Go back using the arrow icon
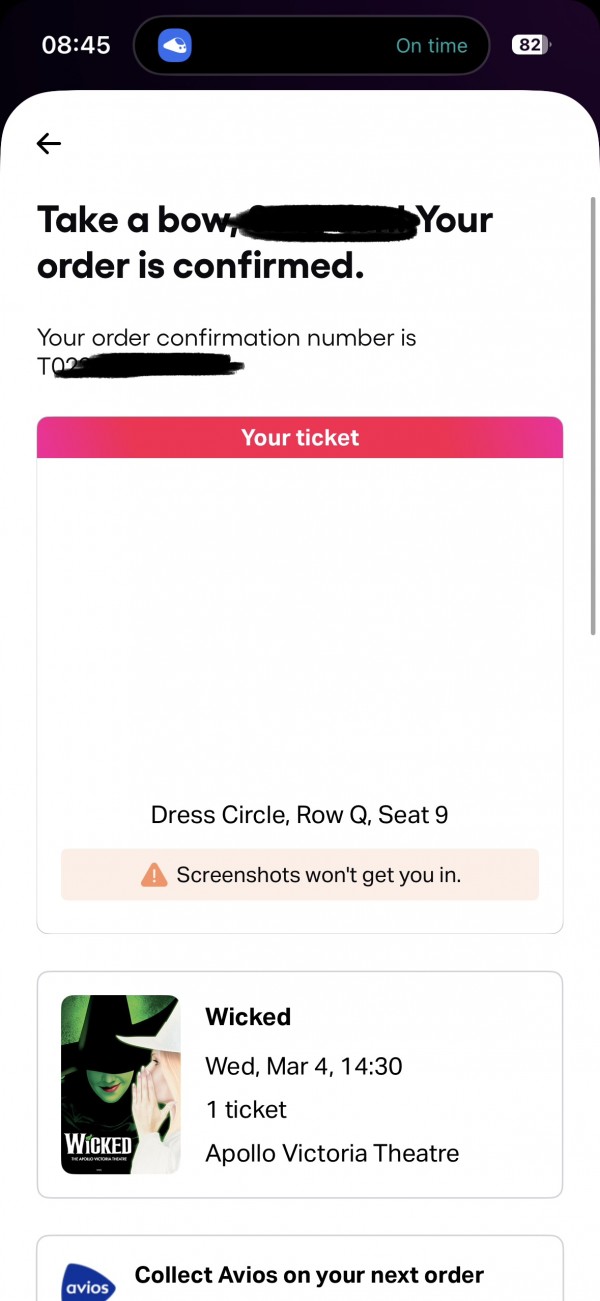 point(49,144)
